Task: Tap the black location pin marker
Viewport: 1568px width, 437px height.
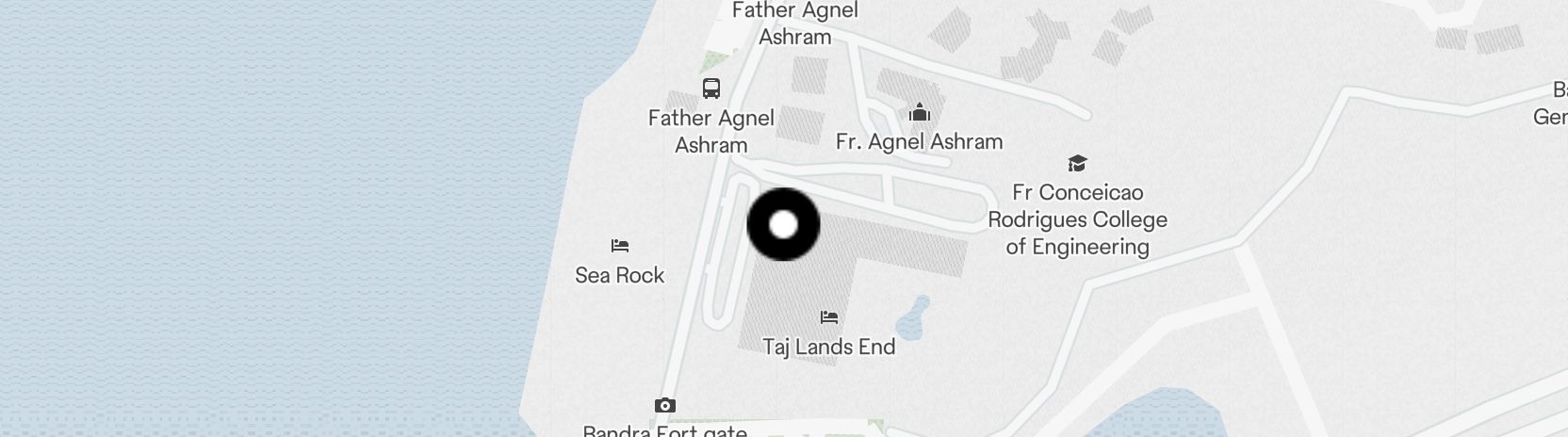Action: click(x=783, y=225)
